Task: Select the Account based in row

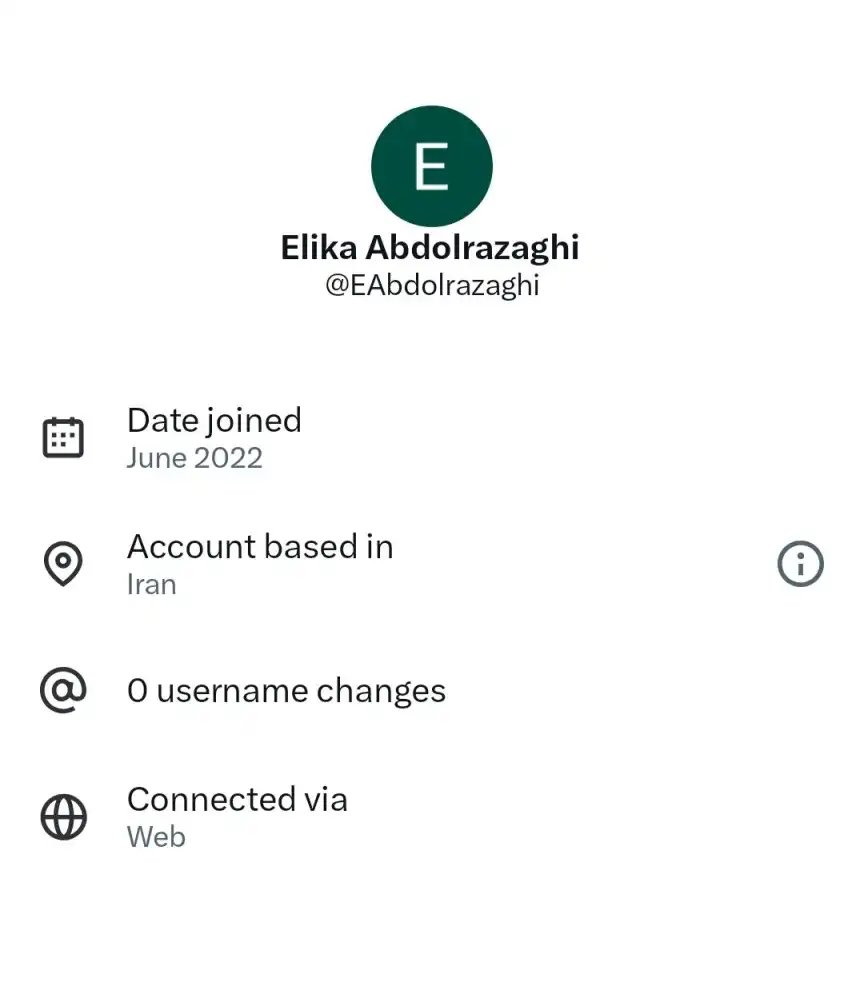Action: click(260, 546)
